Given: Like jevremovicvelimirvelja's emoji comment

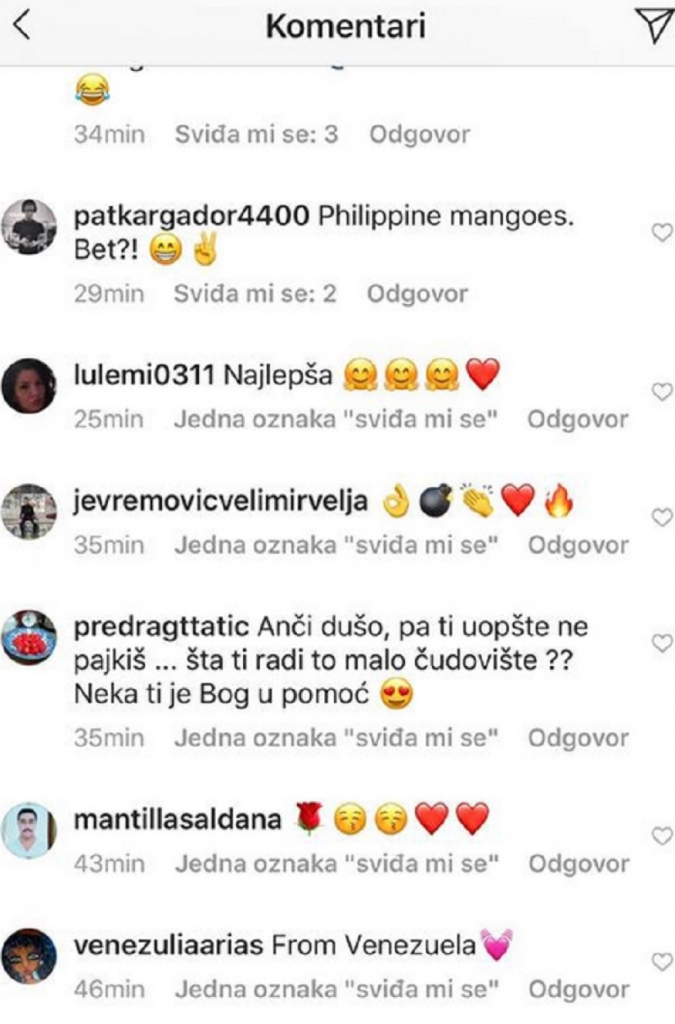Looking at the screenshot, I should tap(661, 517).
